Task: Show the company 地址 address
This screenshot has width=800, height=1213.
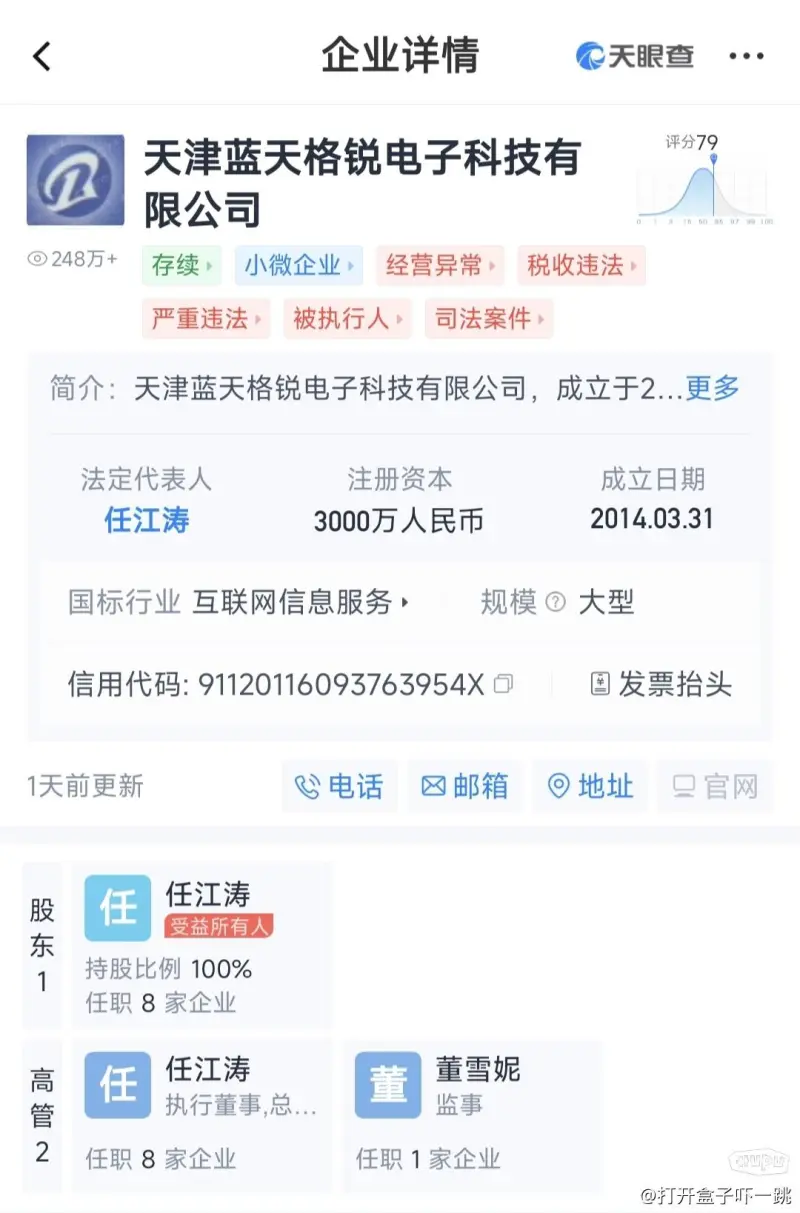Action: pyautogui.click(x=591, y=786)
